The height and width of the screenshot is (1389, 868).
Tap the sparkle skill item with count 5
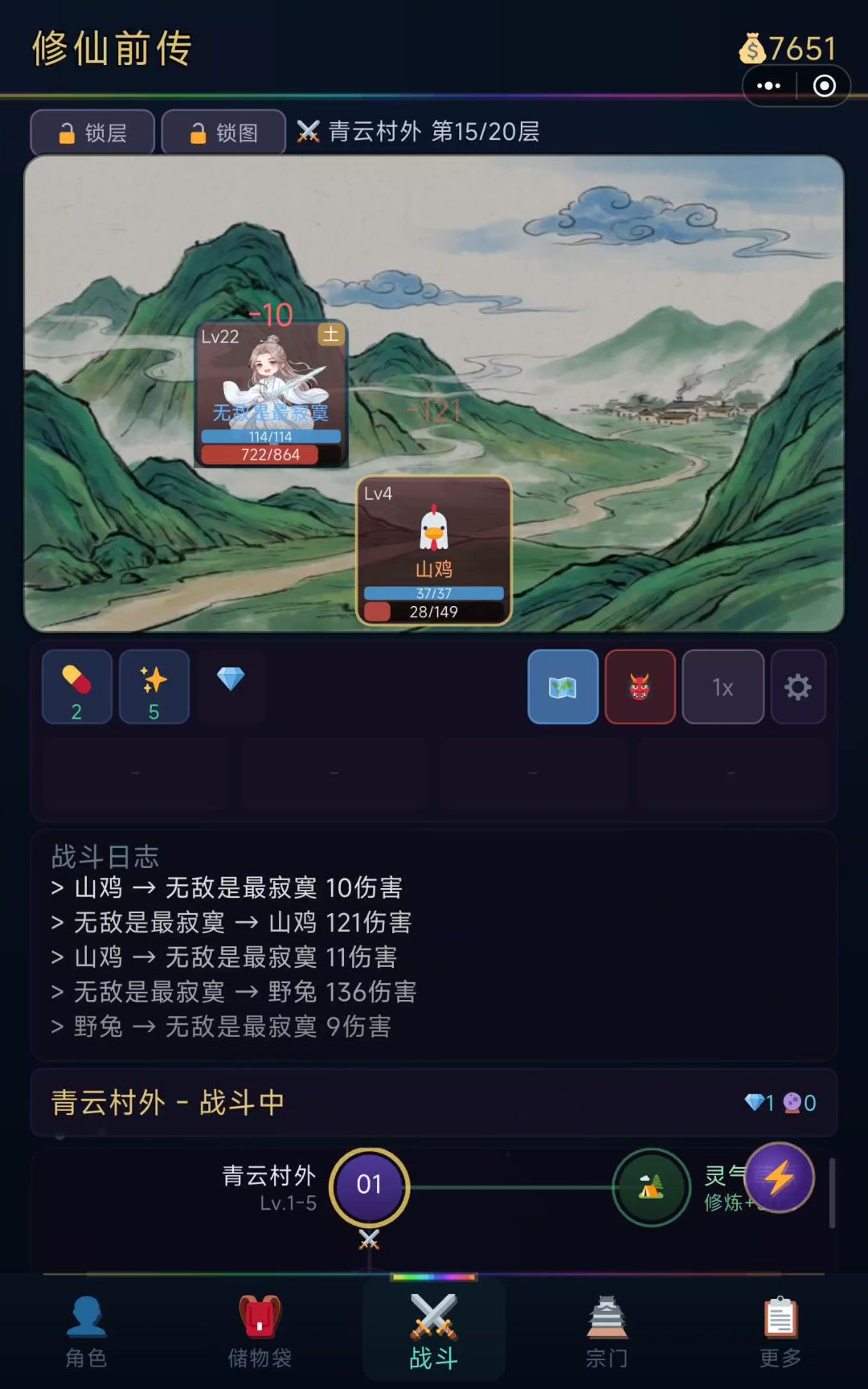click(154, 687)
